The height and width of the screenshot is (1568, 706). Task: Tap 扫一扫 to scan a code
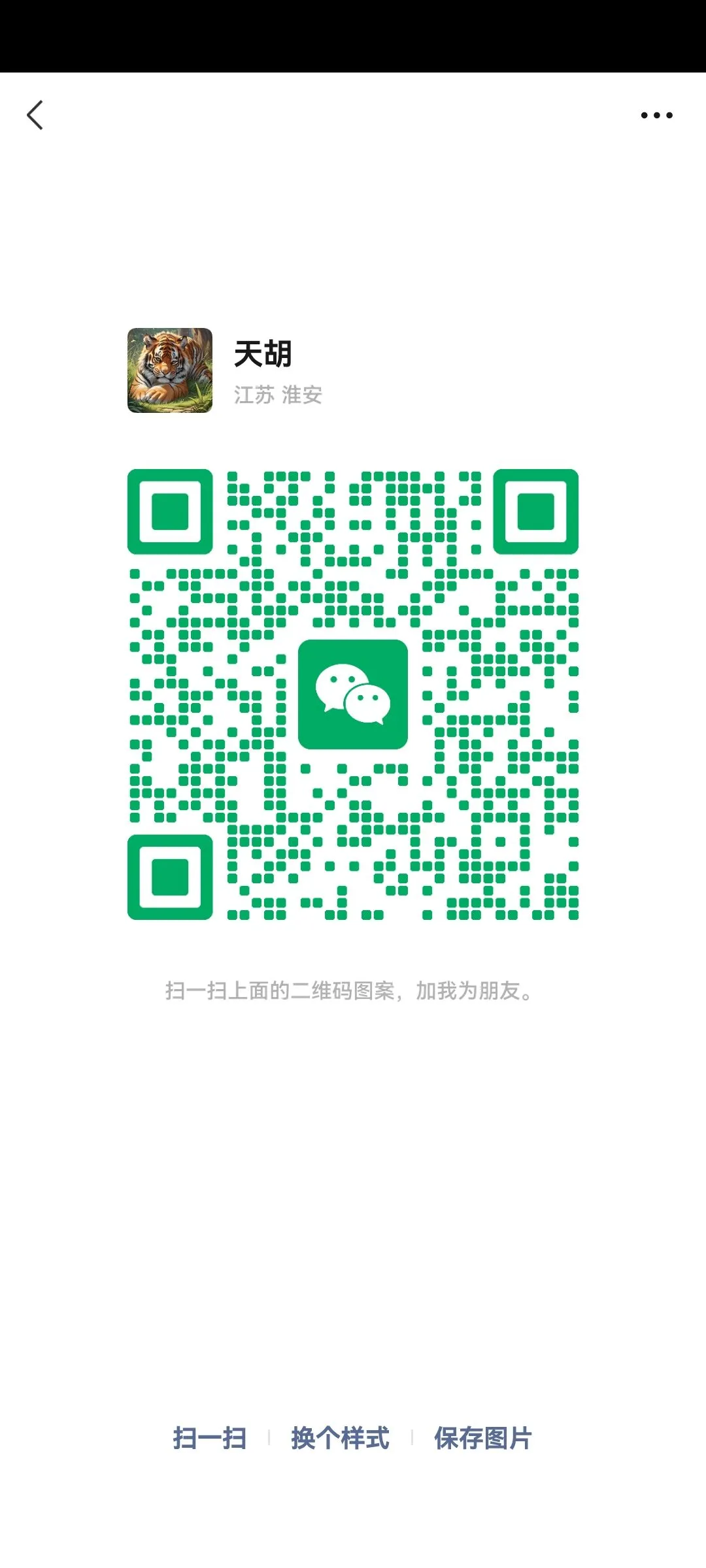pos(210,1438)
